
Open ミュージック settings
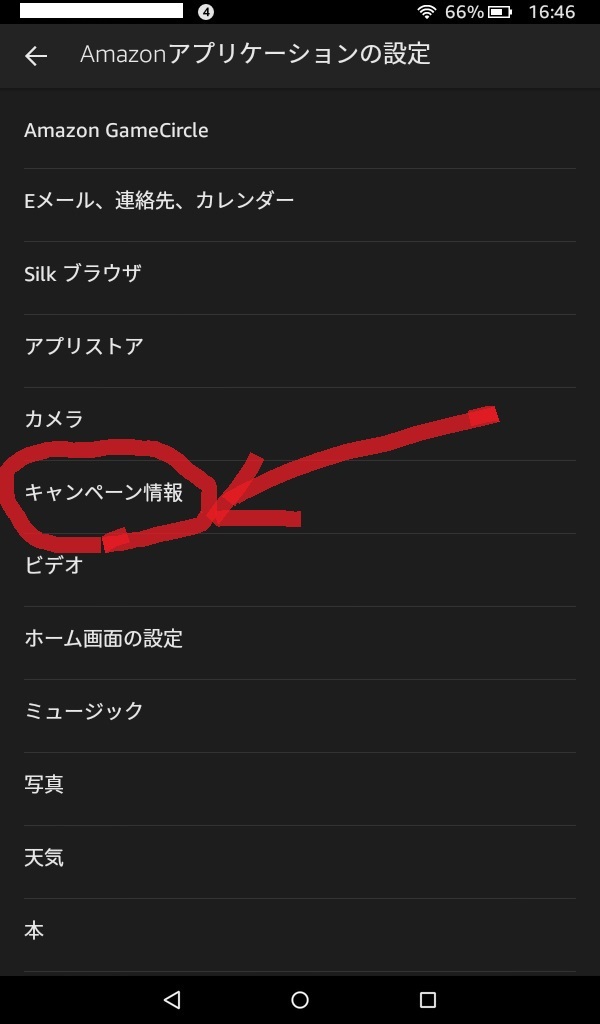pyautogui.click(x=84, y=711)
